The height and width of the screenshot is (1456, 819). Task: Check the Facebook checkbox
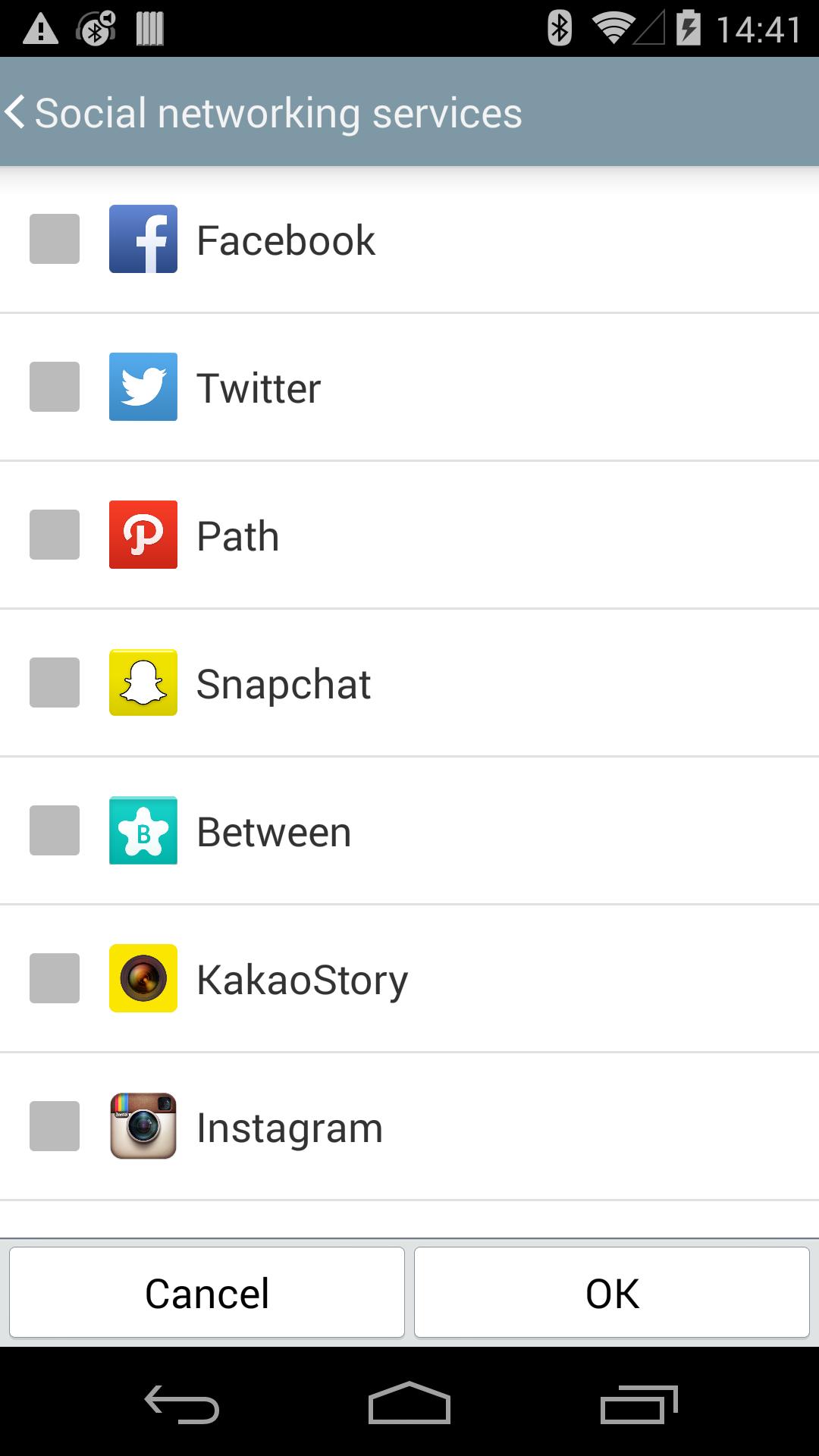pos(55,239)
